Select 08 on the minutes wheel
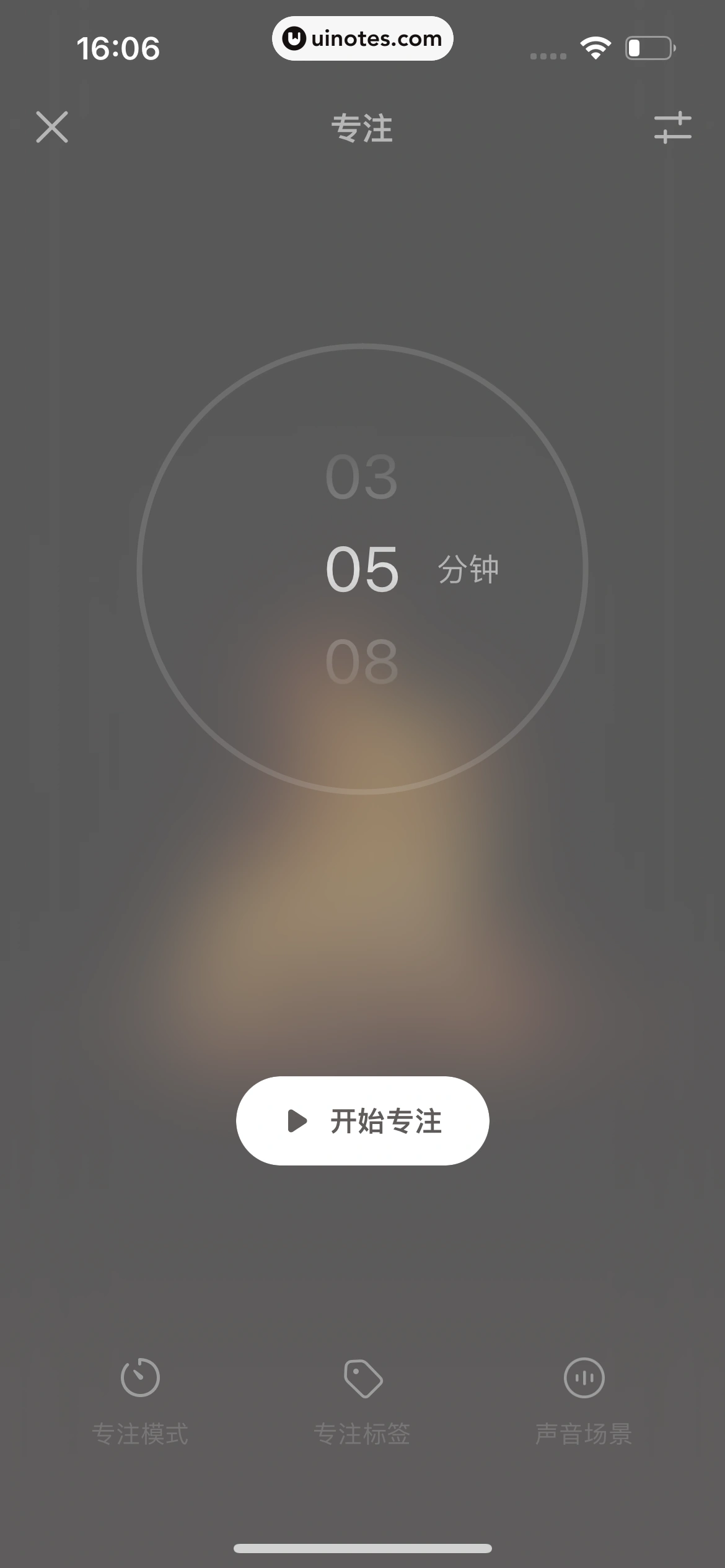The width and height of the screenshot is (725, 1568). coord(362,661)
